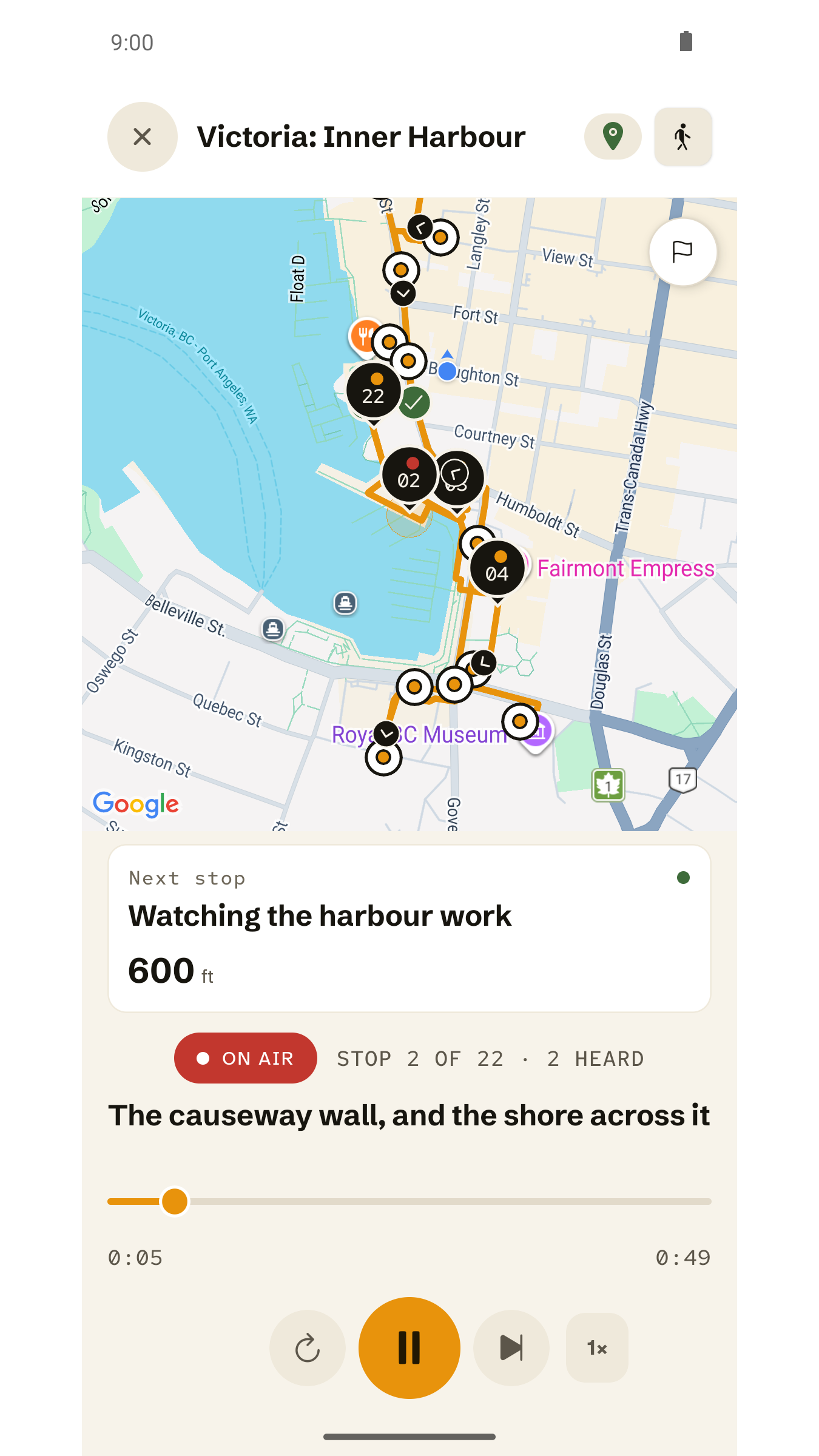Replay the current audio stop

308,1348
